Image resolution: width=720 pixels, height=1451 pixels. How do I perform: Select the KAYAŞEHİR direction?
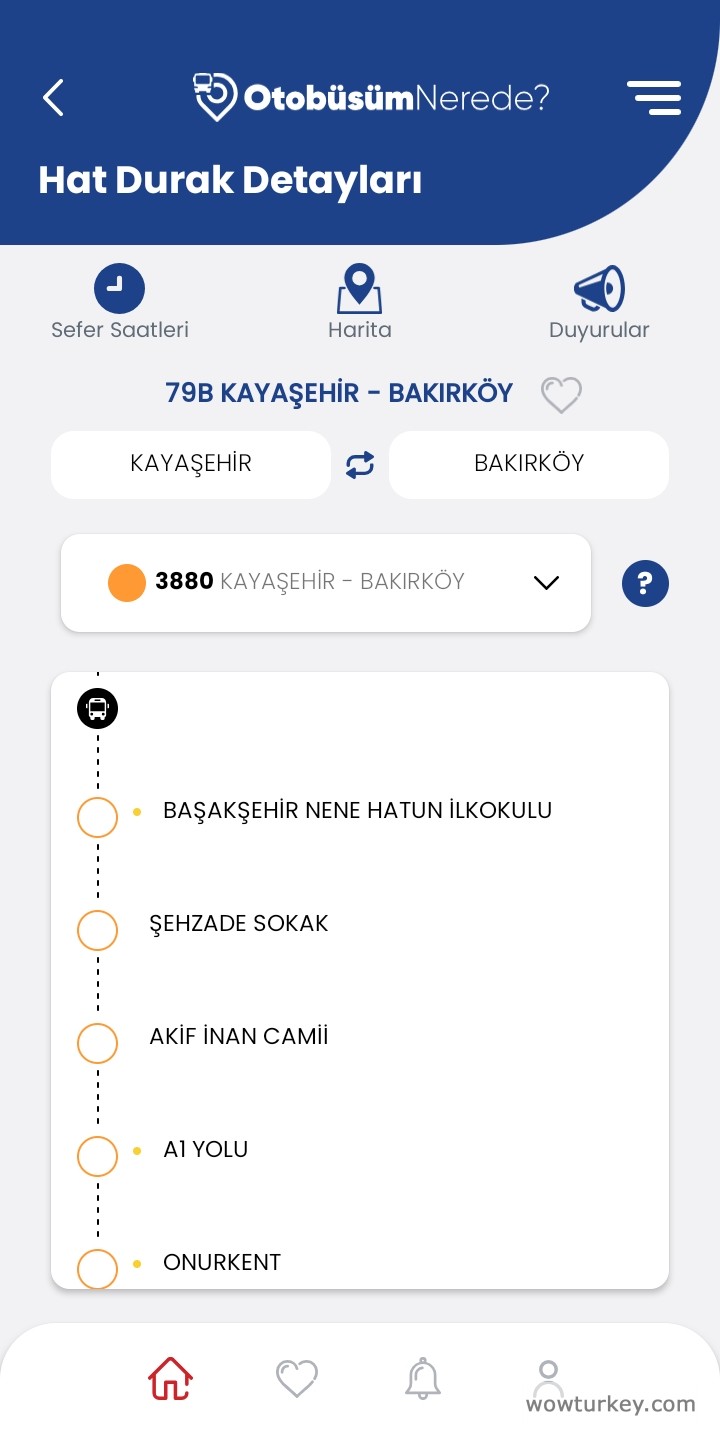191,464
